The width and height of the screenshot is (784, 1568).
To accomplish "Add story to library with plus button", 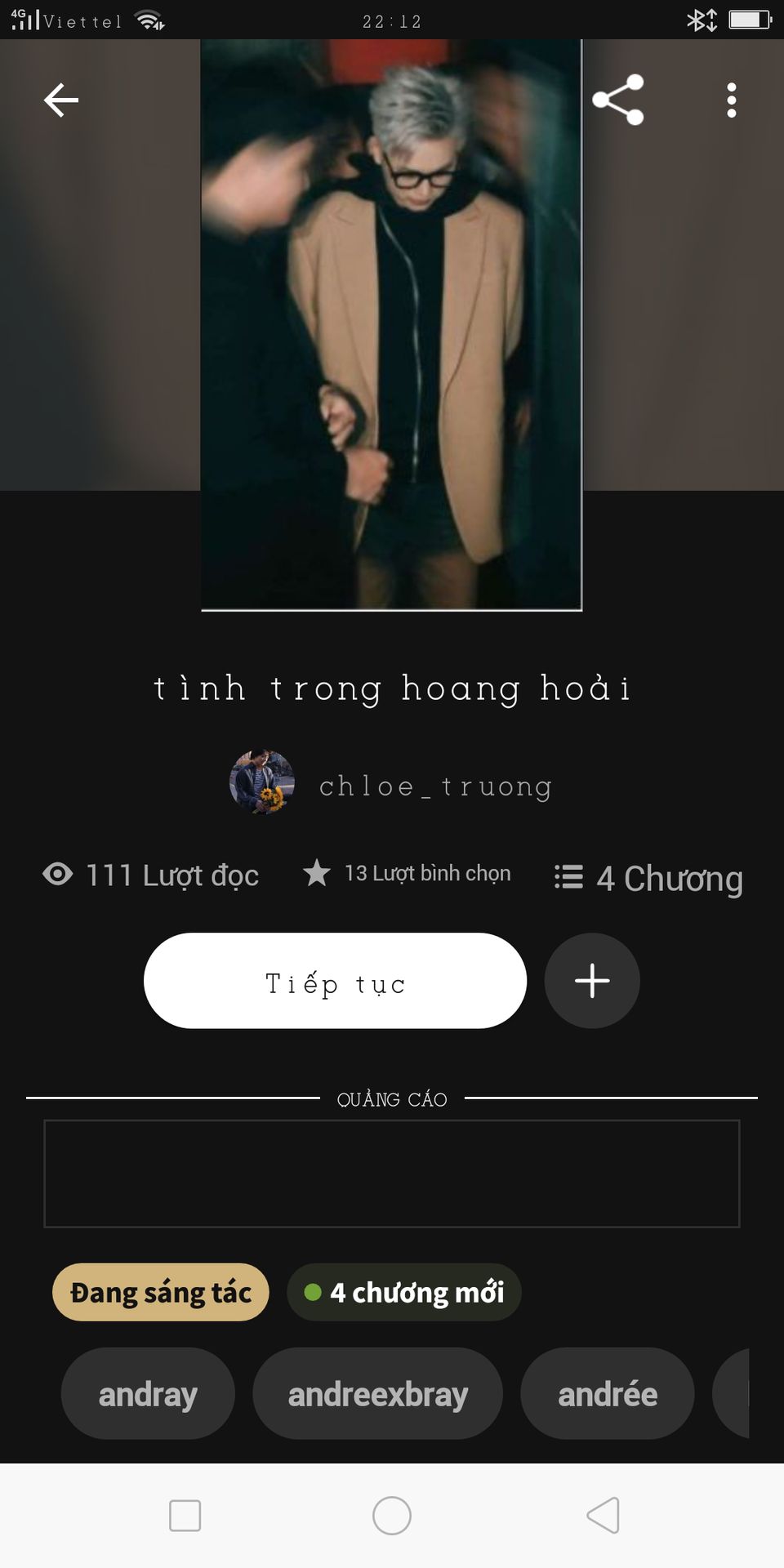I will [592, 981].
